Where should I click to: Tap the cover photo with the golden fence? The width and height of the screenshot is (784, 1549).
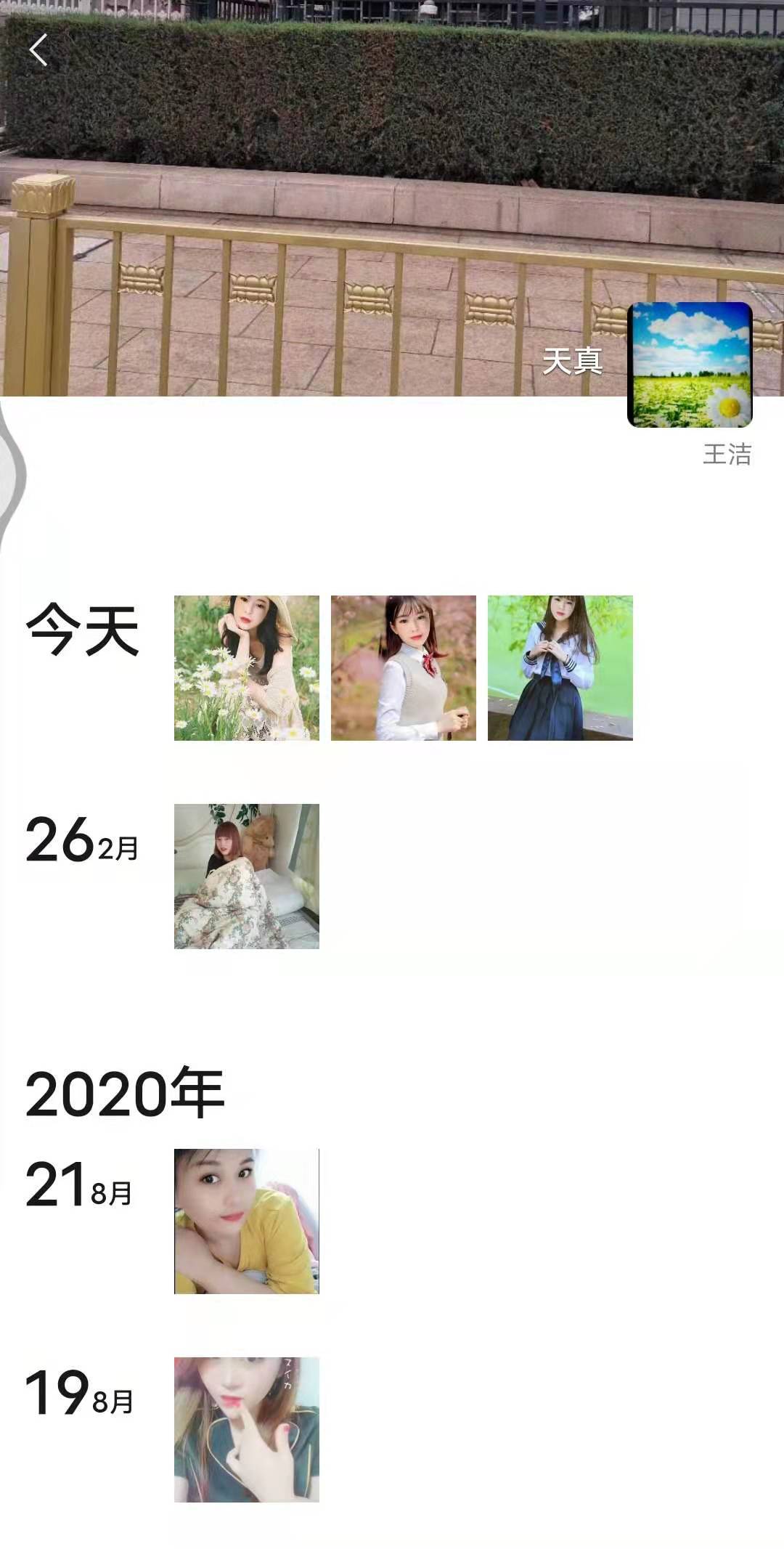coord(327,218)
